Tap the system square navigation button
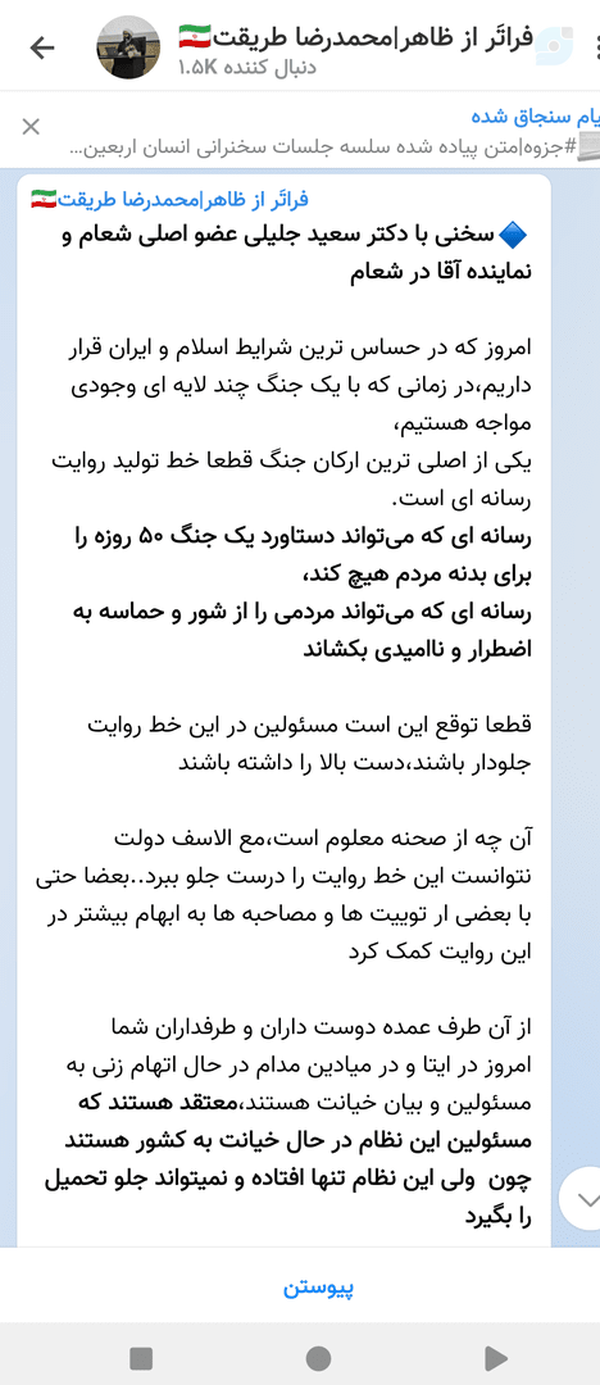600x1385 pixels. (x=141, y=1358)
